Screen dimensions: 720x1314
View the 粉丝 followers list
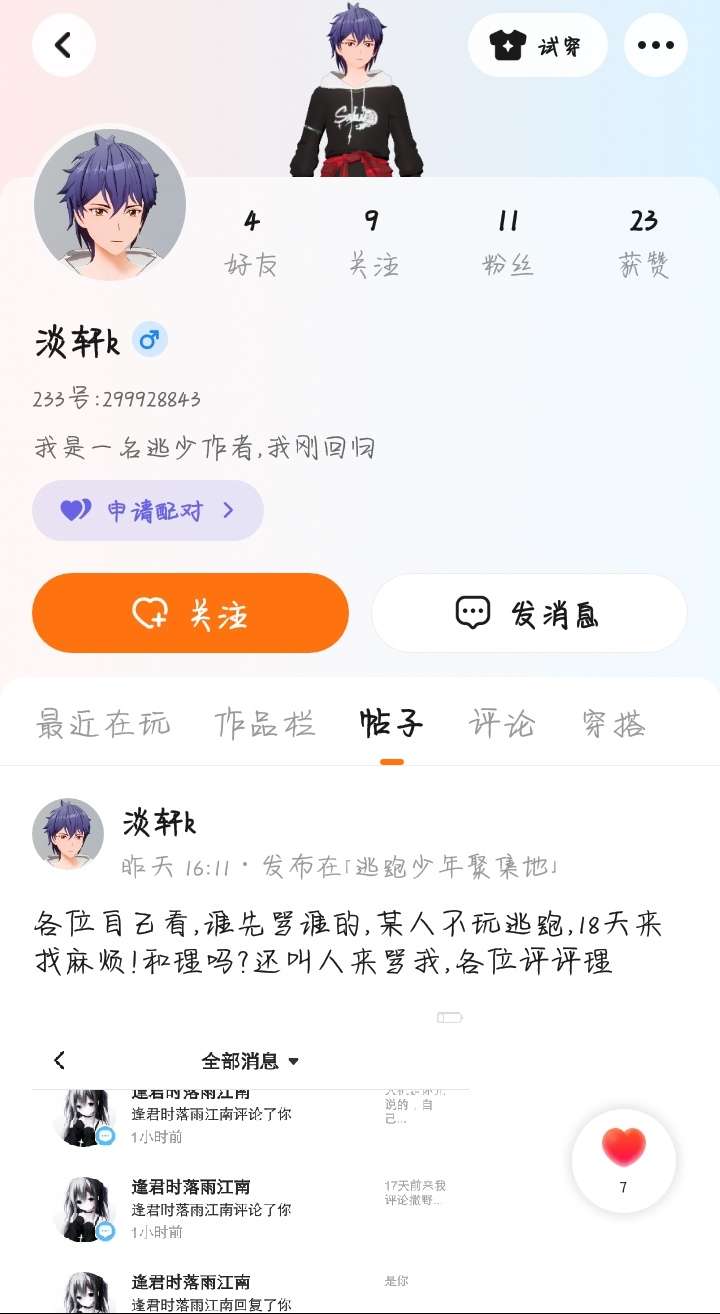point(508,242)
